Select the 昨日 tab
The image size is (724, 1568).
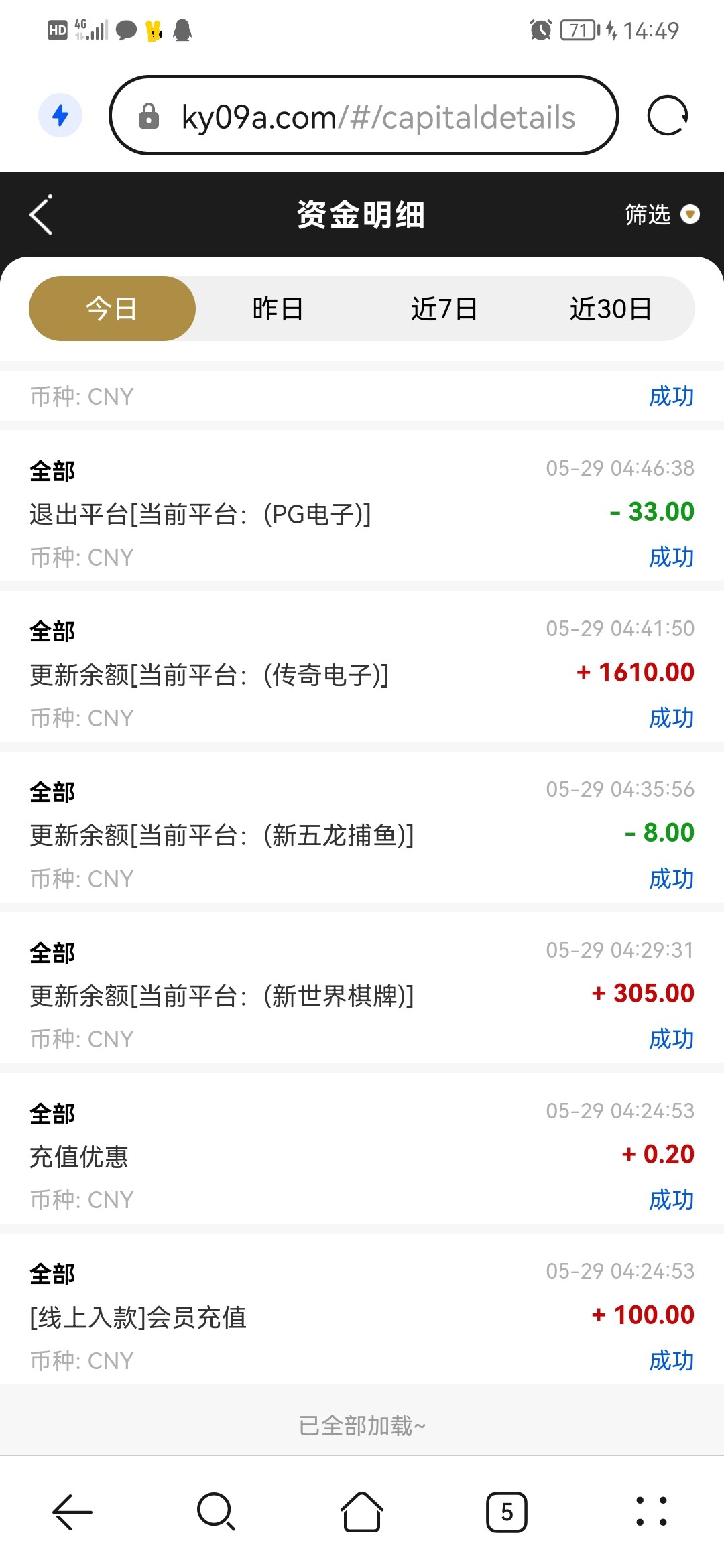278,308
